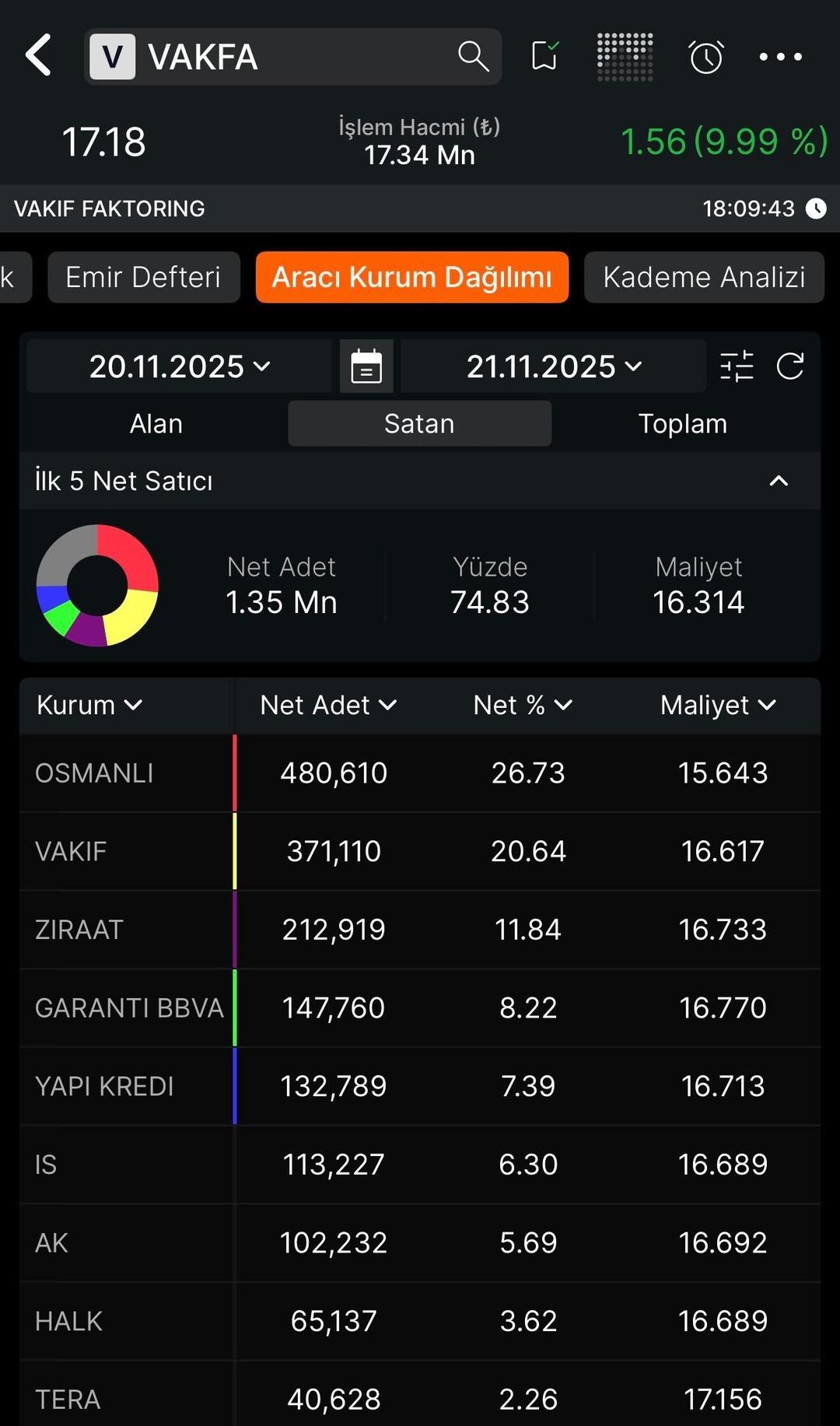Open the three-dot overflow menu
The height and width of the screenshot is (1426, 840).
(x=780, y=57)
